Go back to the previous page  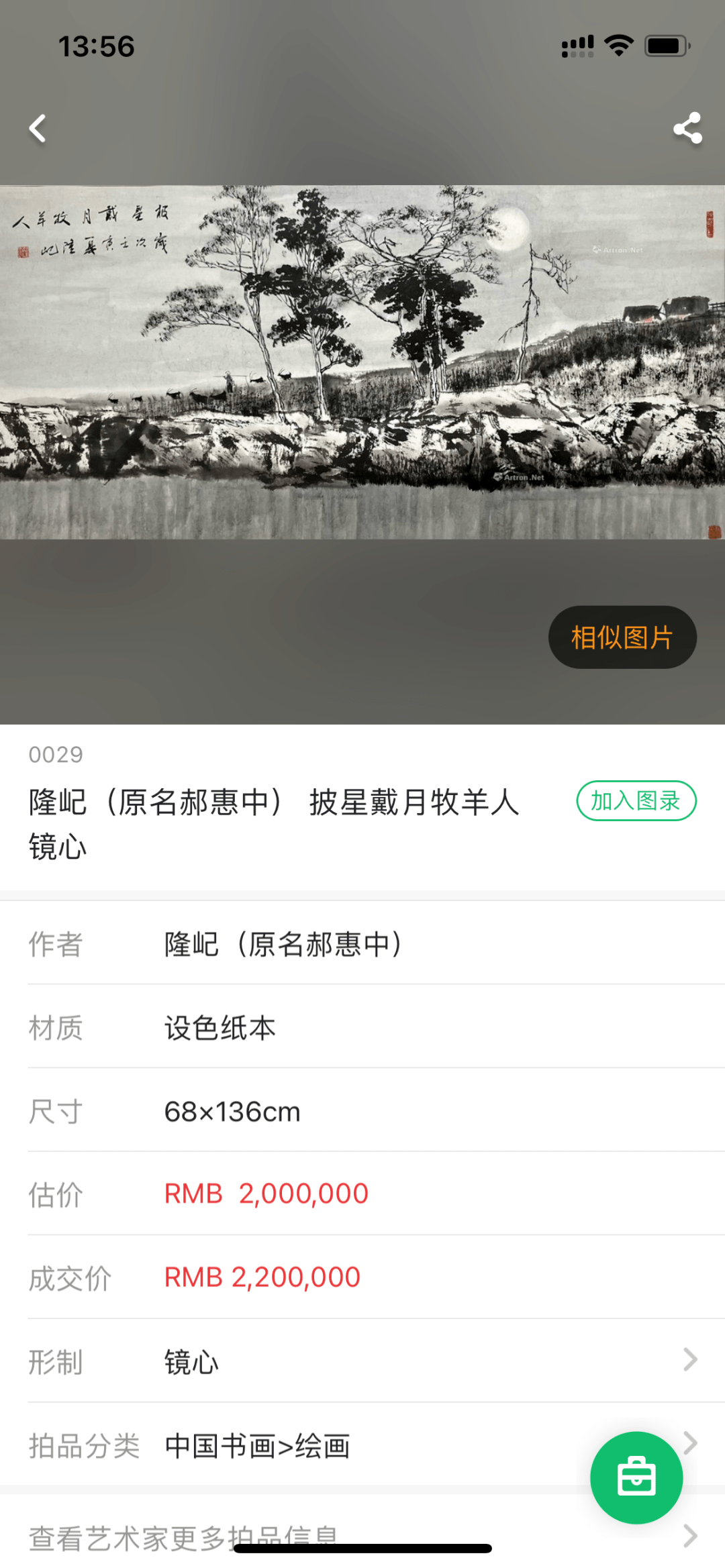[38, 128]
